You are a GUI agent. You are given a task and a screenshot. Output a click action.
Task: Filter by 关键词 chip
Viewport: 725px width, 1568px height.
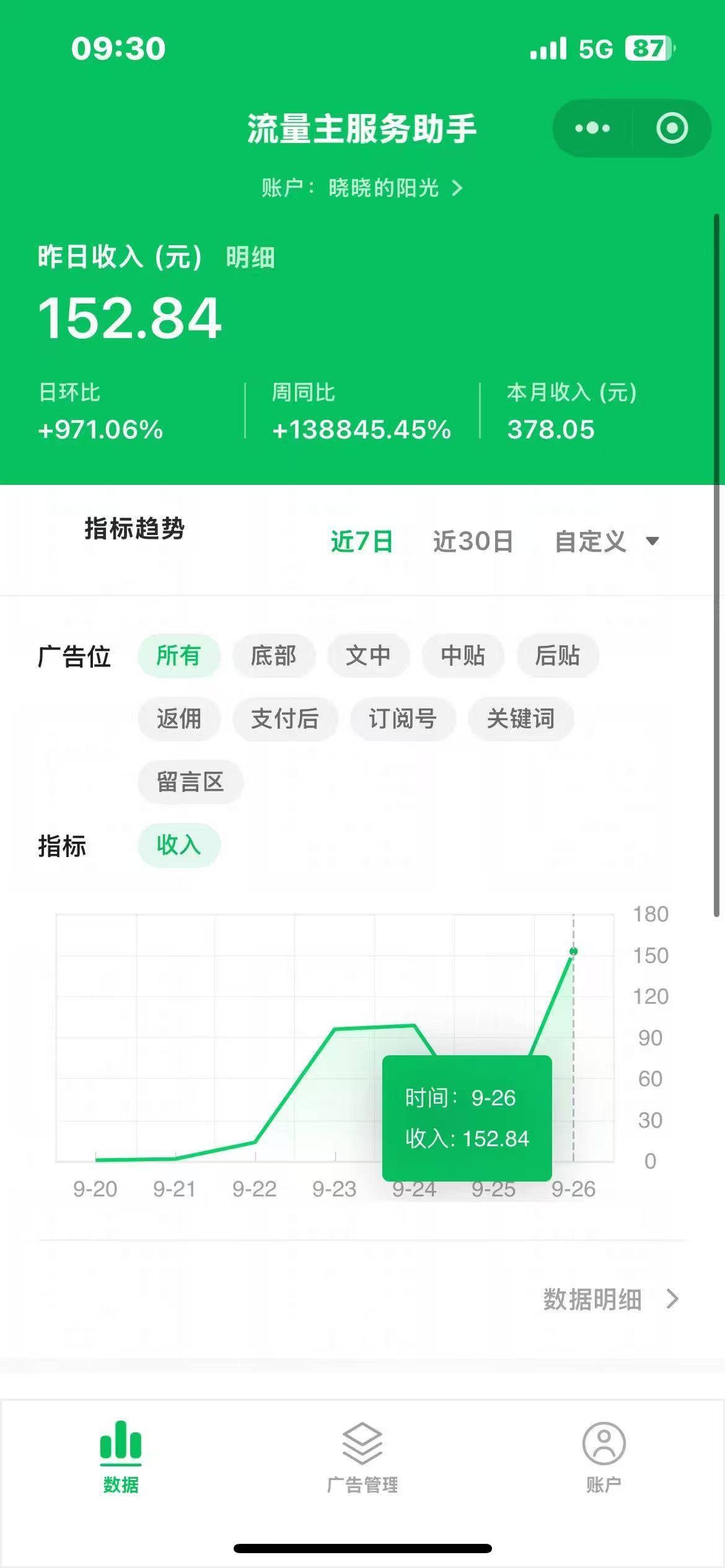pyautogui.click(x=521, y=719)
